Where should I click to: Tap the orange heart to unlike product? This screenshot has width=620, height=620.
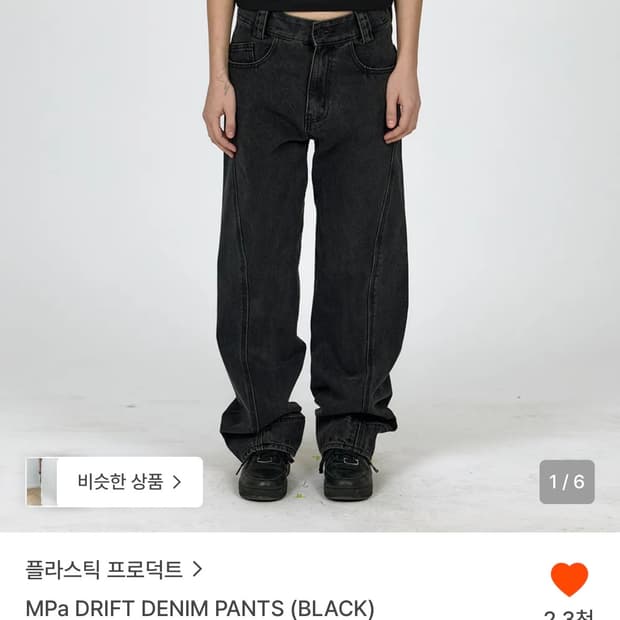(x=569, y=579)
